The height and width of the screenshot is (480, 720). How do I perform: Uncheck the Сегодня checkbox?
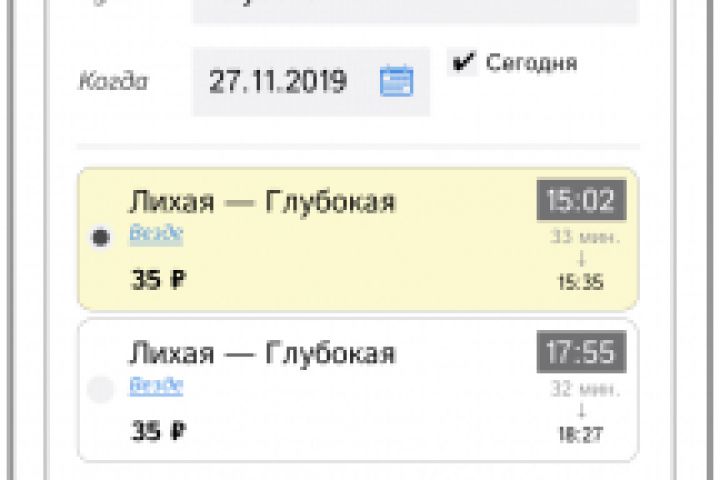click(463, 62)
